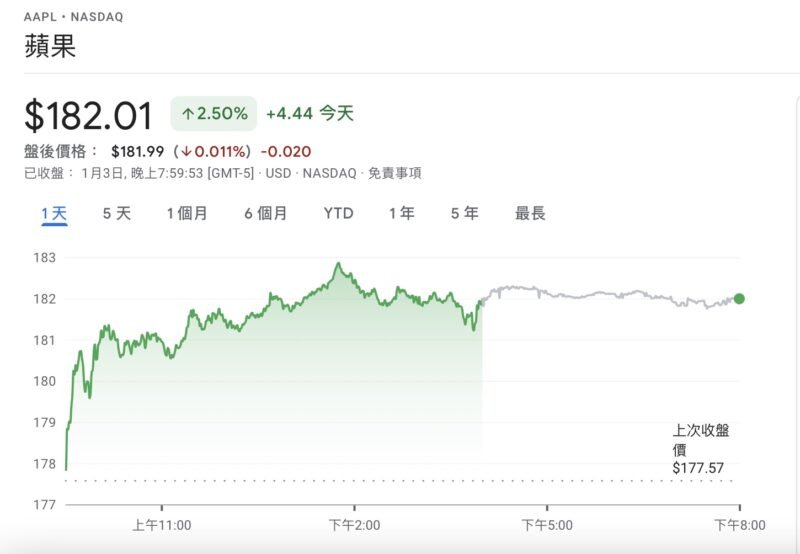Select the 1天 time range tab
The height and width of the screenshot is (554, 800).
pos(54,213)
